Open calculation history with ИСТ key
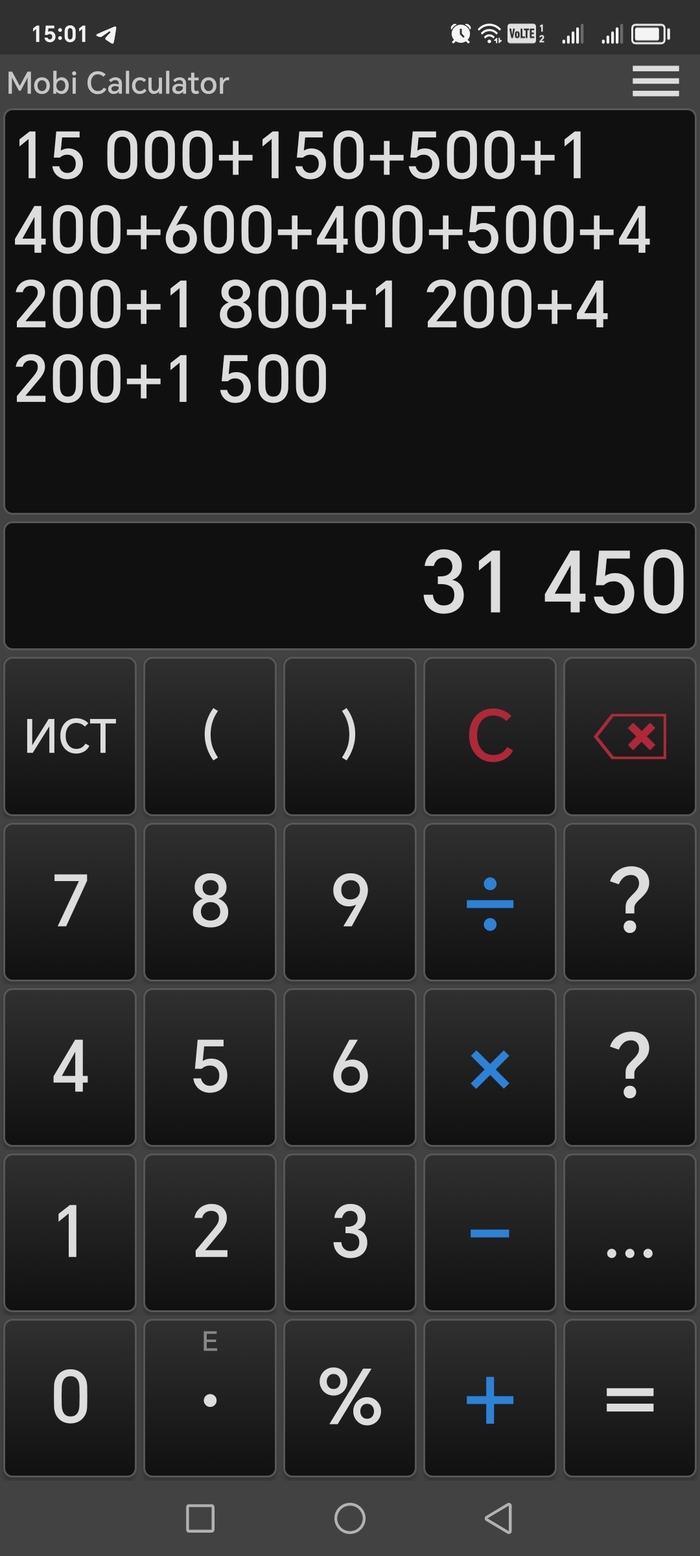 click(70, 736)
